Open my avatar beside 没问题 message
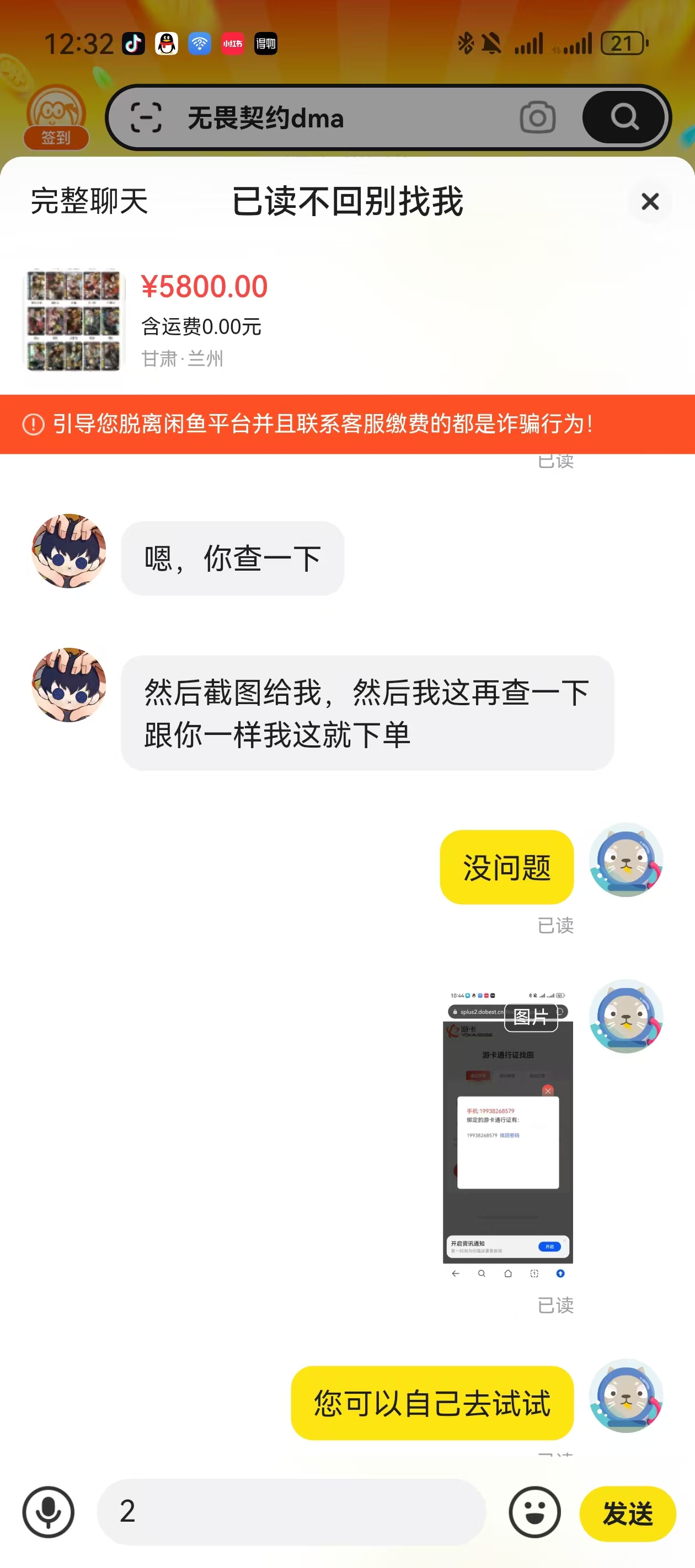This screenshot has height=1568, width=695. point(625,860)
